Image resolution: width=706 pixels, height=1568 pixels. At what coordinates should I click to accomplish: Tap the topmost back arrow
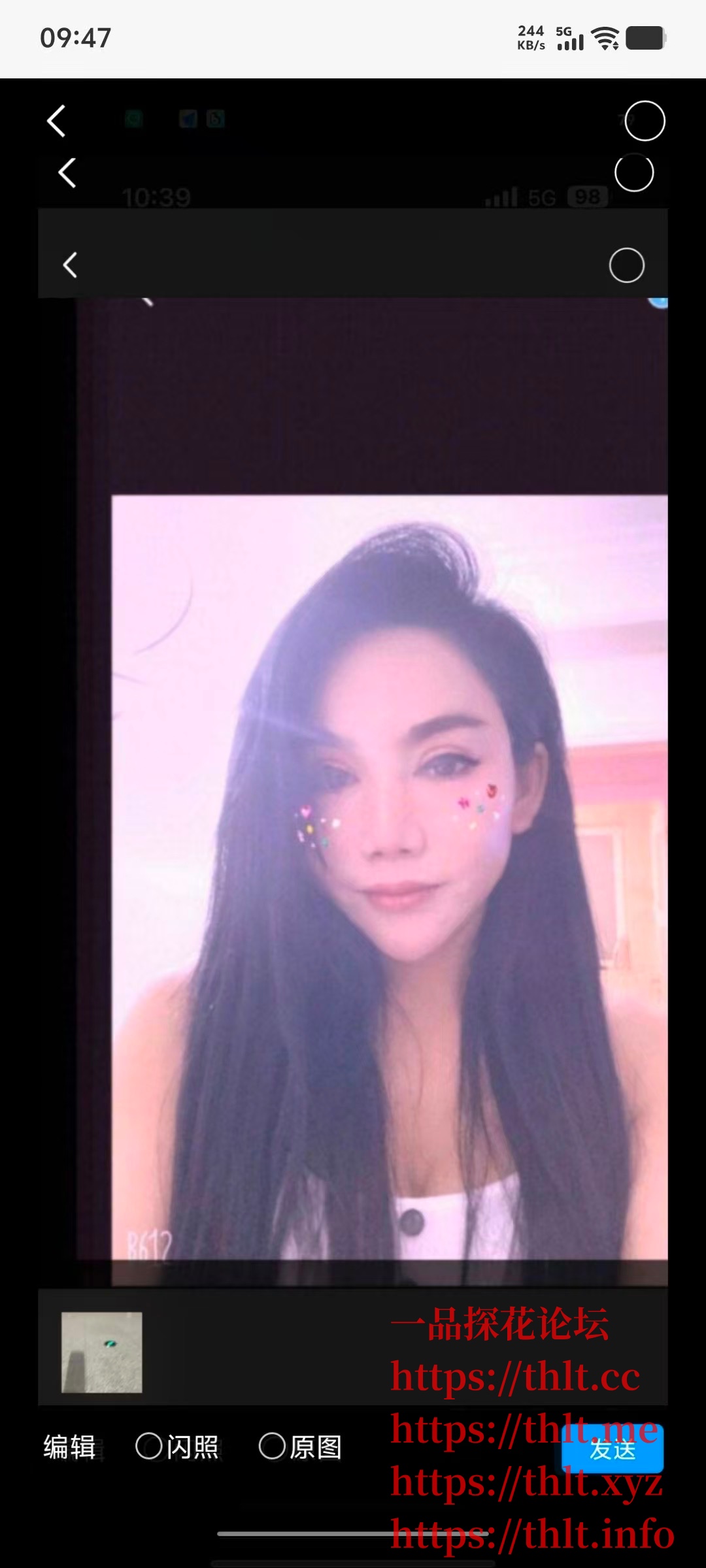[x=56, y=120]
